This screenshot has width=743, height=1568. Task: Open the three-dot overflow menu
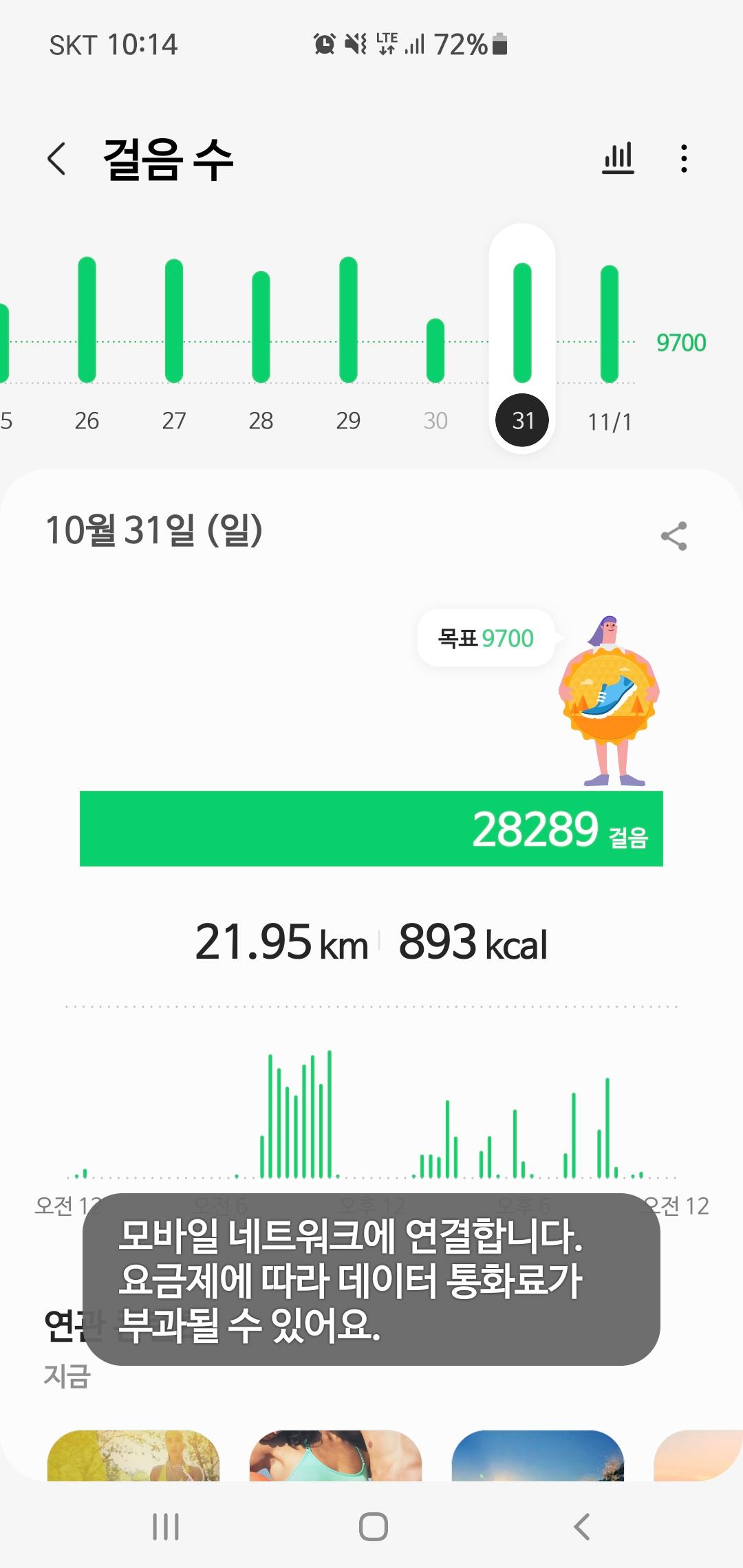click(683, 159)
